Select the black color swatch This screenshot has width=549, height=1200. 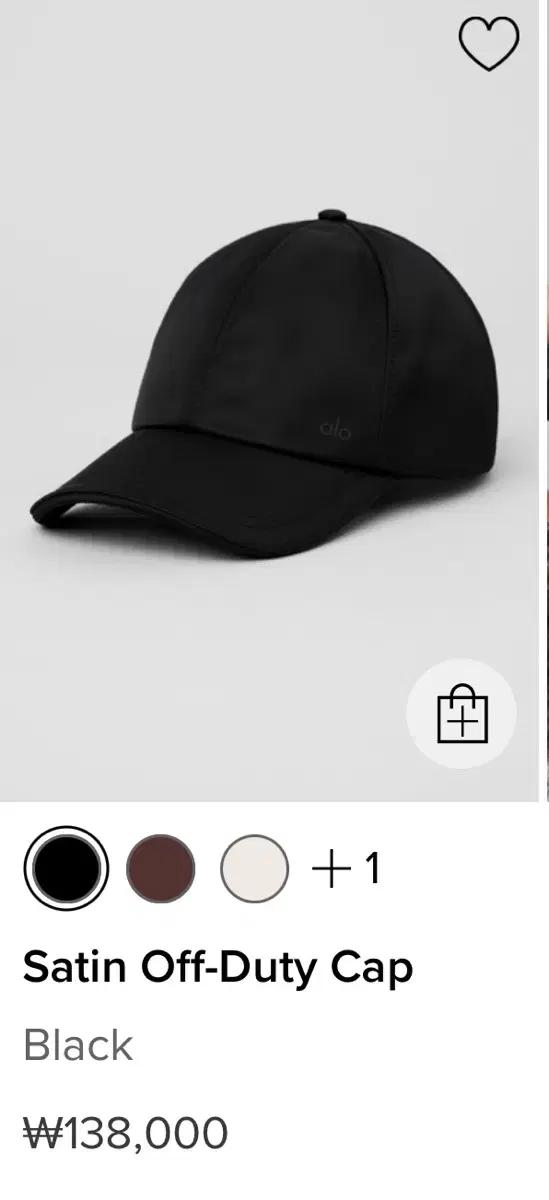(66, 868)
